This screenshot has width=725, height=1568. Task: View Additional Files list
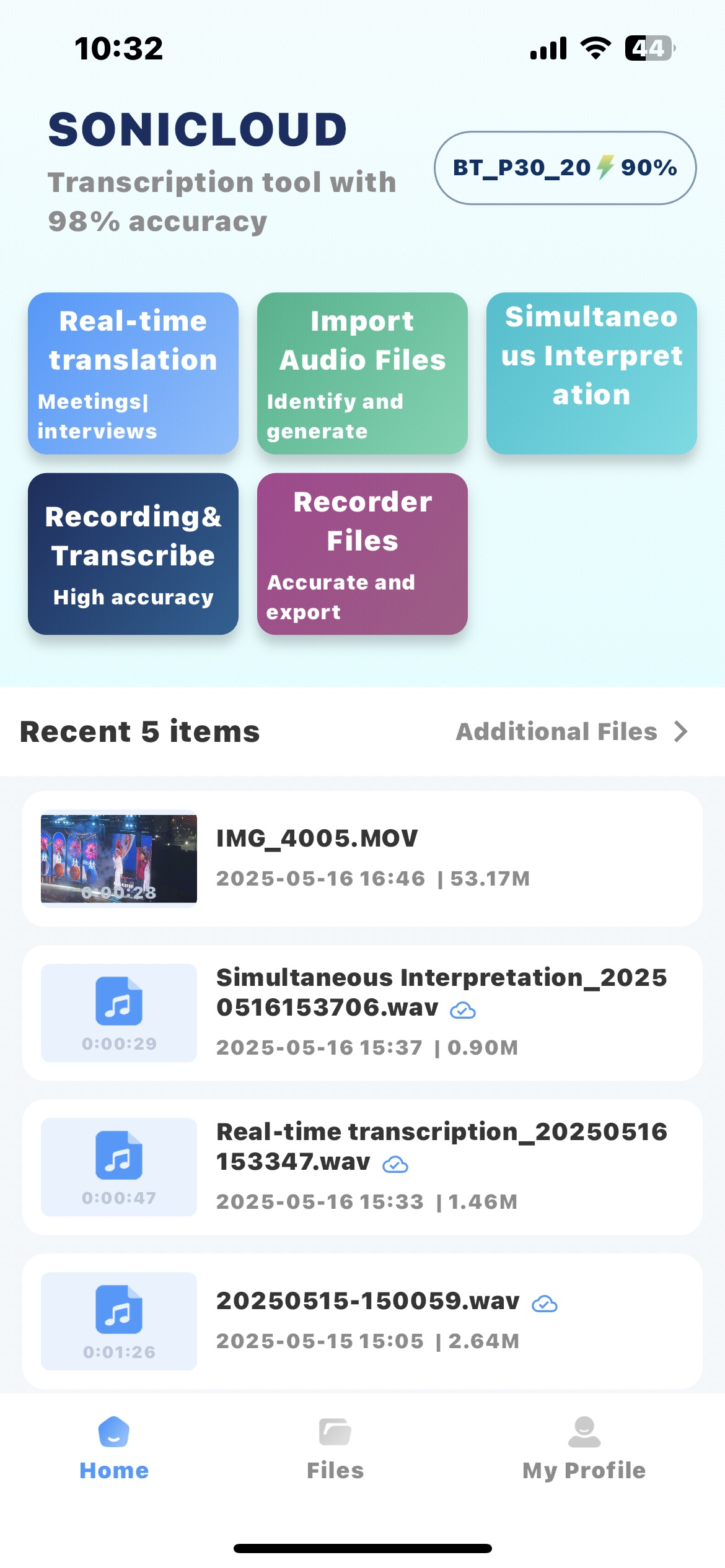572,731
